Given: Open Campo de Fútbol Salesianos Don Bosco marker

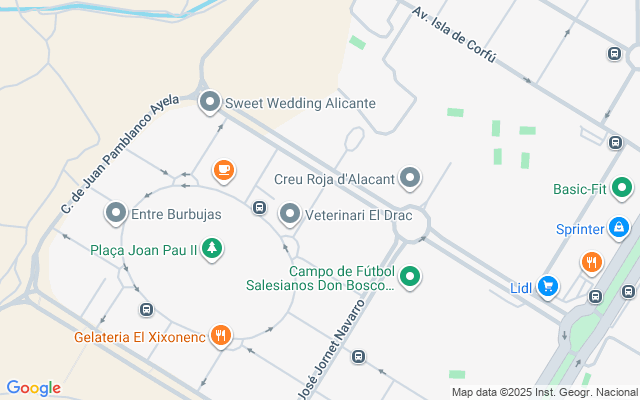Looking at the screenshot, I should [x=410, y=276].
